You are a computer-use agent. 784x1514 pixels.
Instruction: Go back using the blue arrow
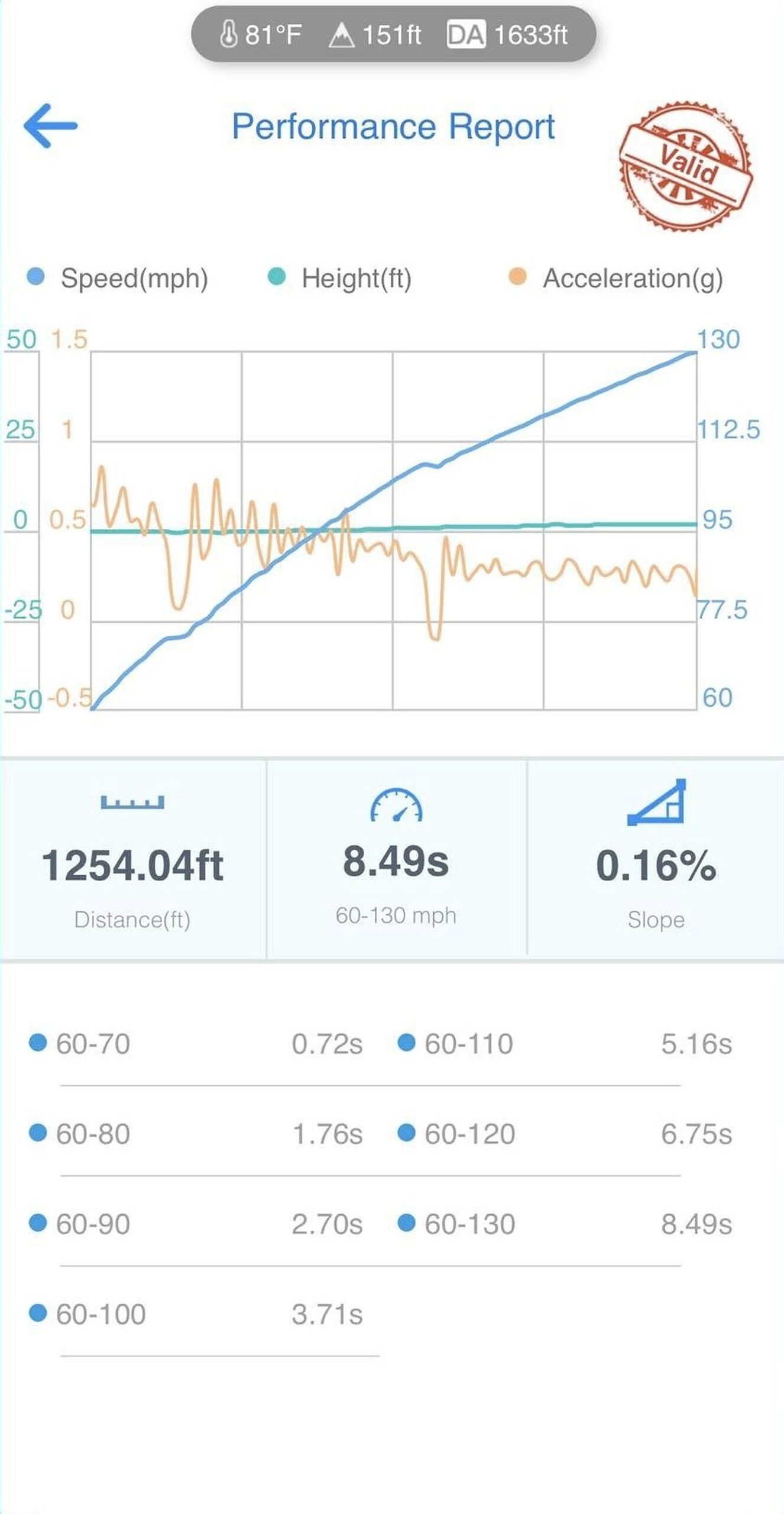pos(51,125)
